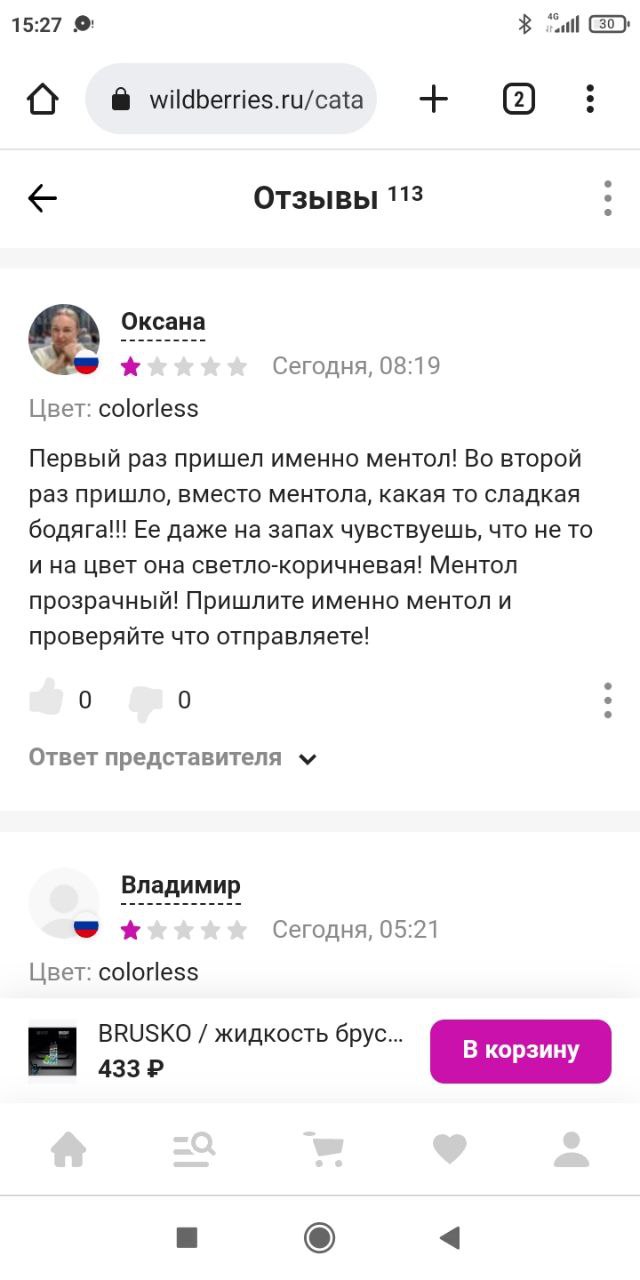Expand Ответ представителя
The height and width of the screenshot is (1280, 640).
[172, 758]
